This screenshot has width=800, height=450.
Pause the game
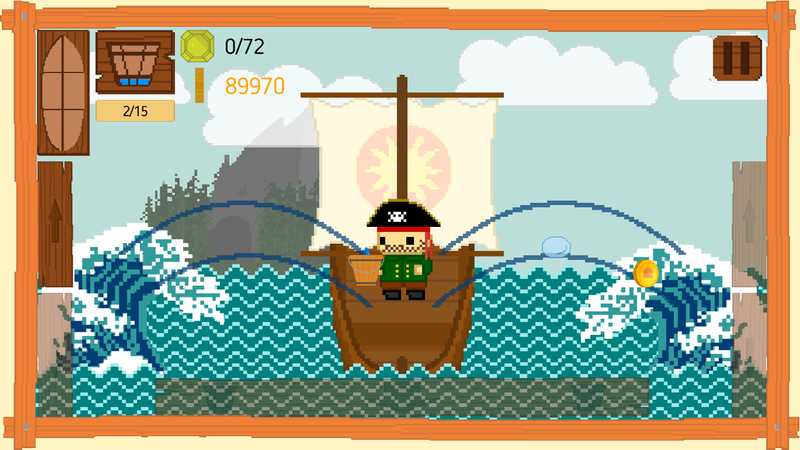point(737,58)
